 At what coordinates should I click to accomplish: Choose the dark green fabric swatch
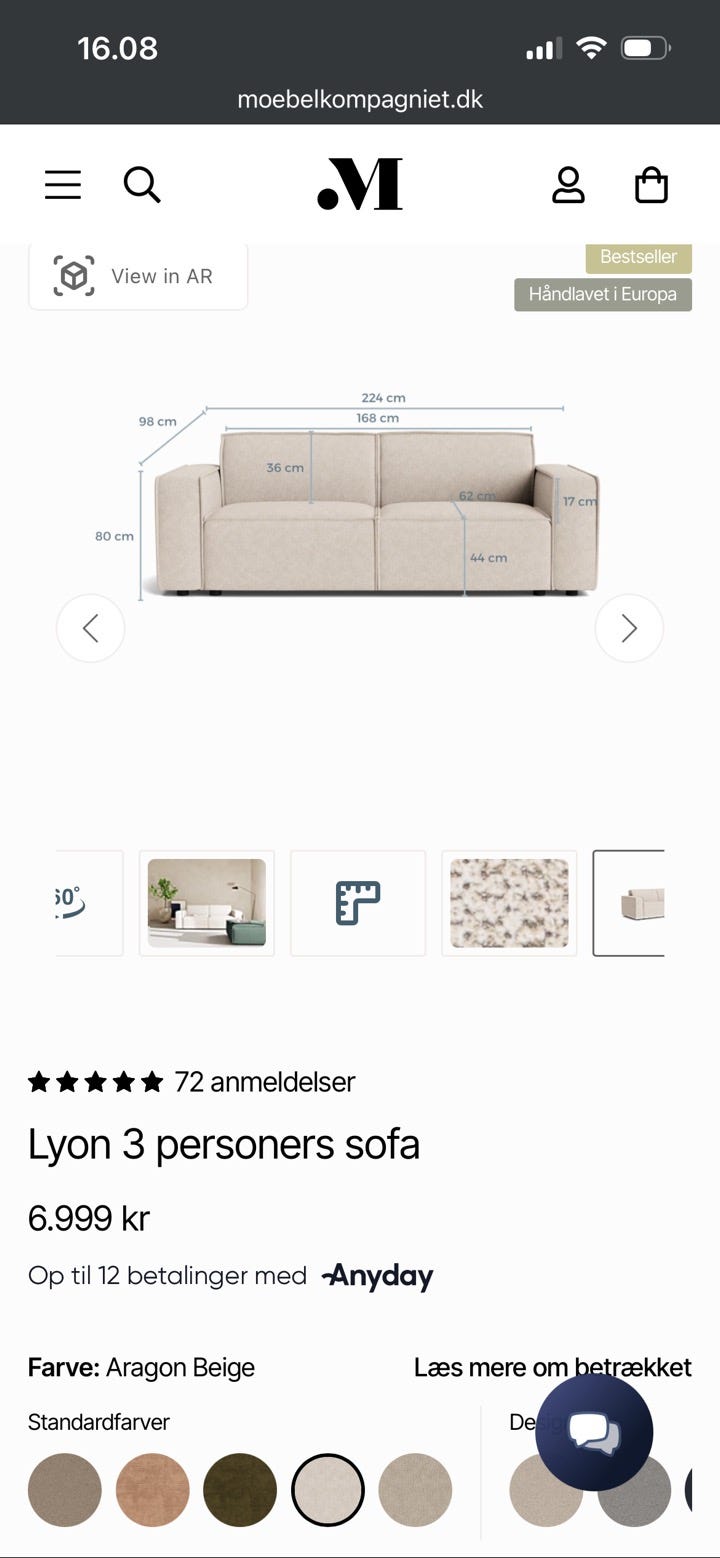pos(240,1489)
